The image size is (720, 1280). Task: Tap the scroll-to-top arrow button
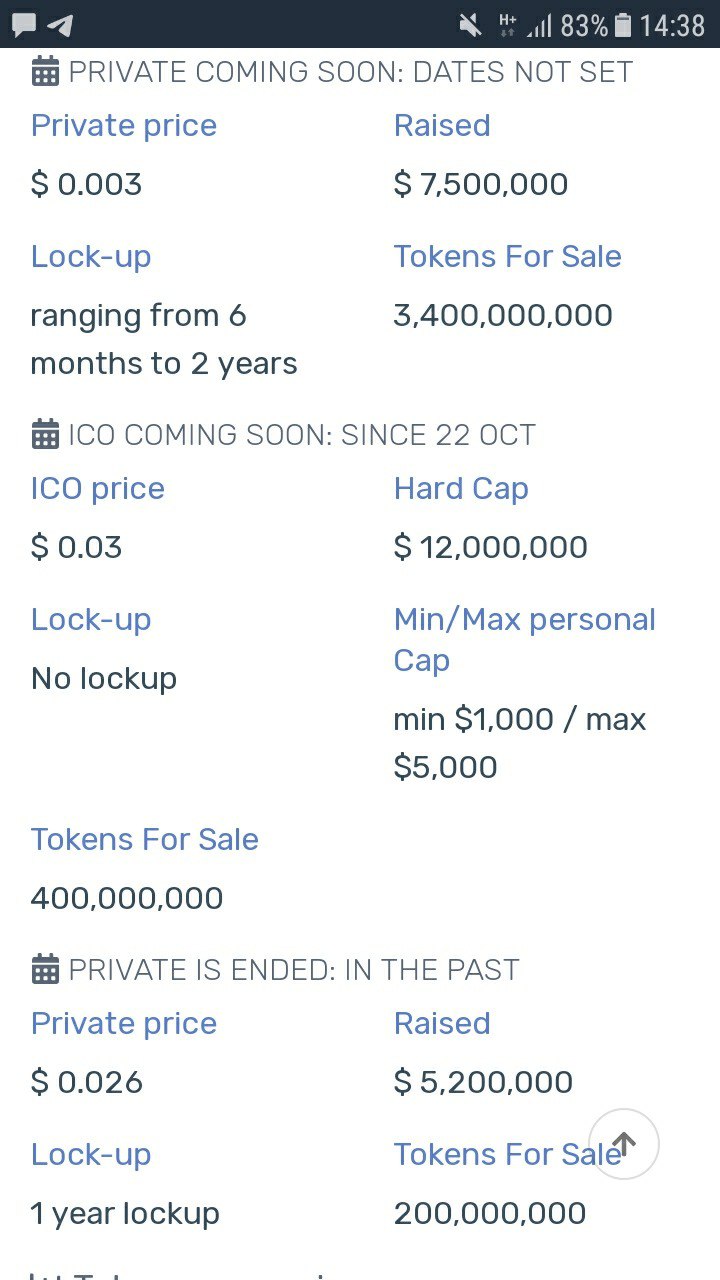pyautogui.click(x=624, y=1144)
